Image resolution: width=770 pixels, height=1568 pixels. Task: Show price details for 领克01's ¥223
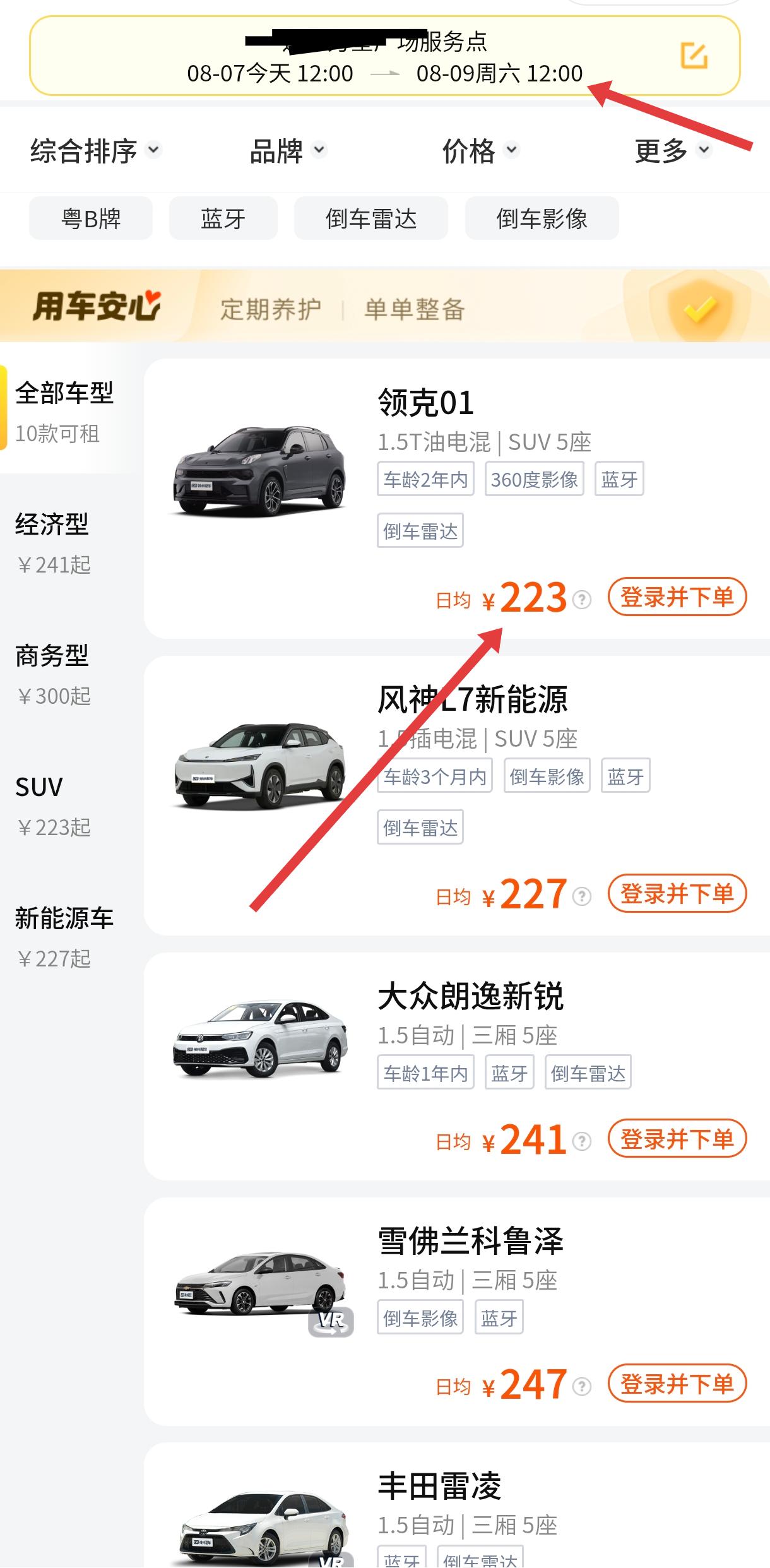(582, 599)
